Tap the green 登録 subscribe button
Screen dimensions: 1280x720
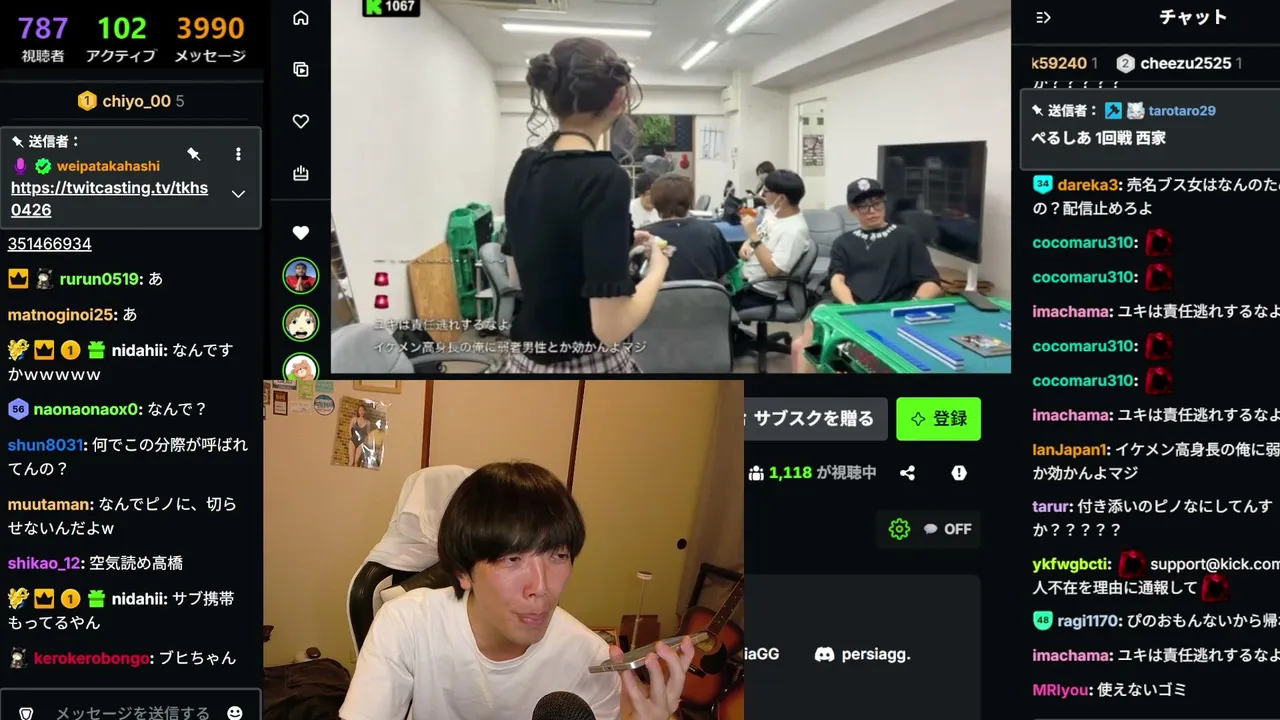click(938, 419)
